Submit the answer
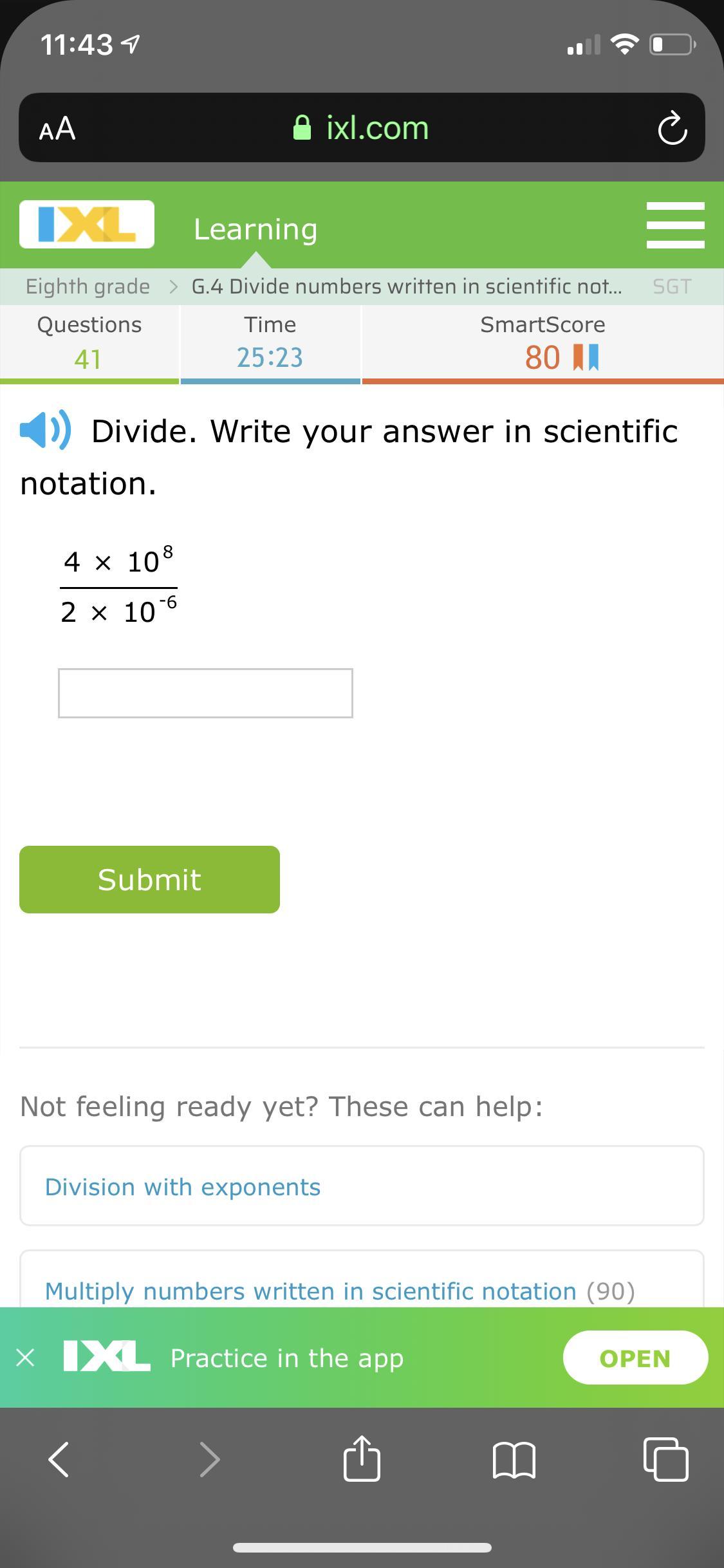The width and height of the screenshot is (724, 1568). click(x=149, y=879)
